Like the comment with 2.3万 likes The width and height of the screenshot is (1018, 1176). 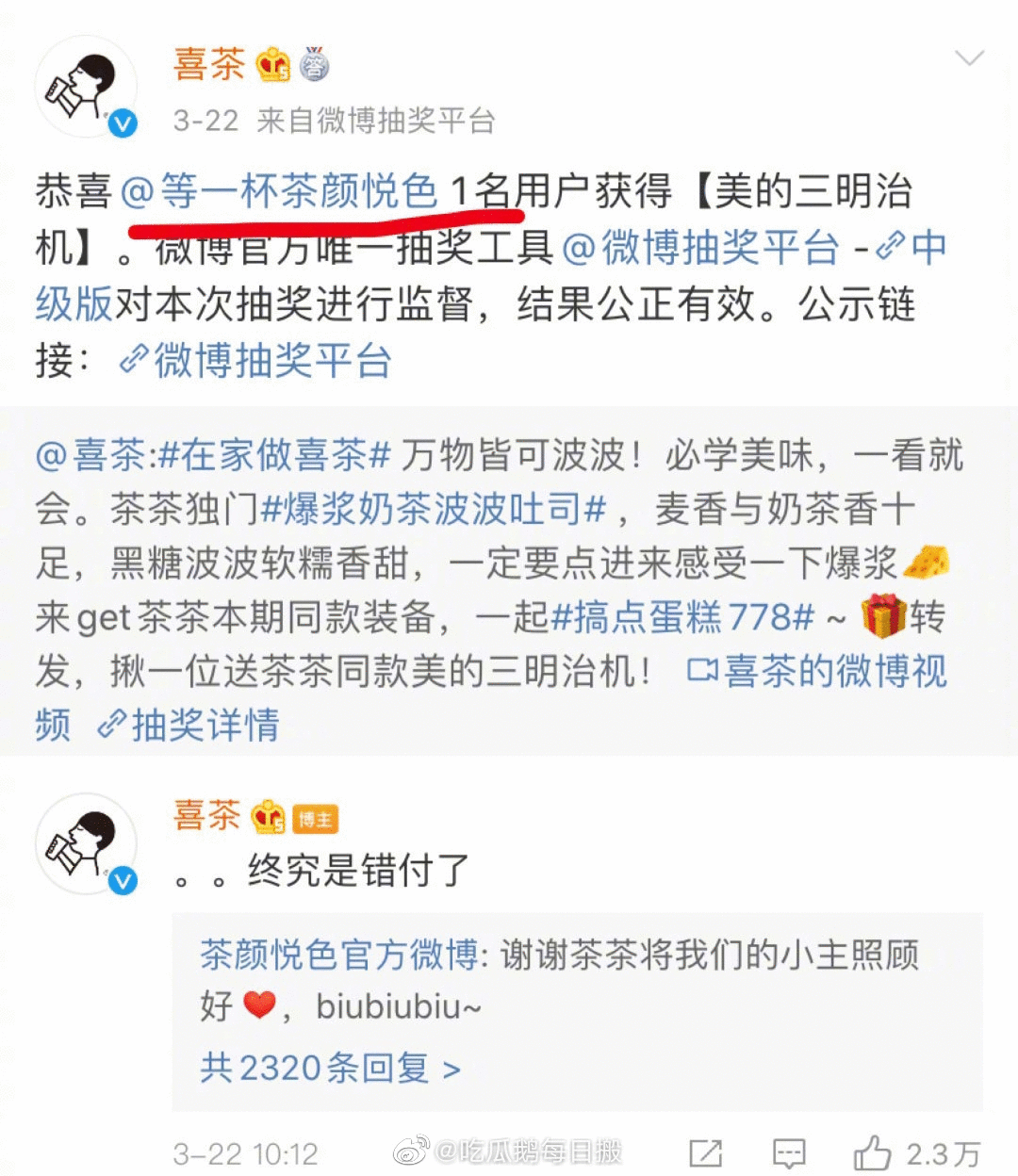click(x=873, y=1152)
